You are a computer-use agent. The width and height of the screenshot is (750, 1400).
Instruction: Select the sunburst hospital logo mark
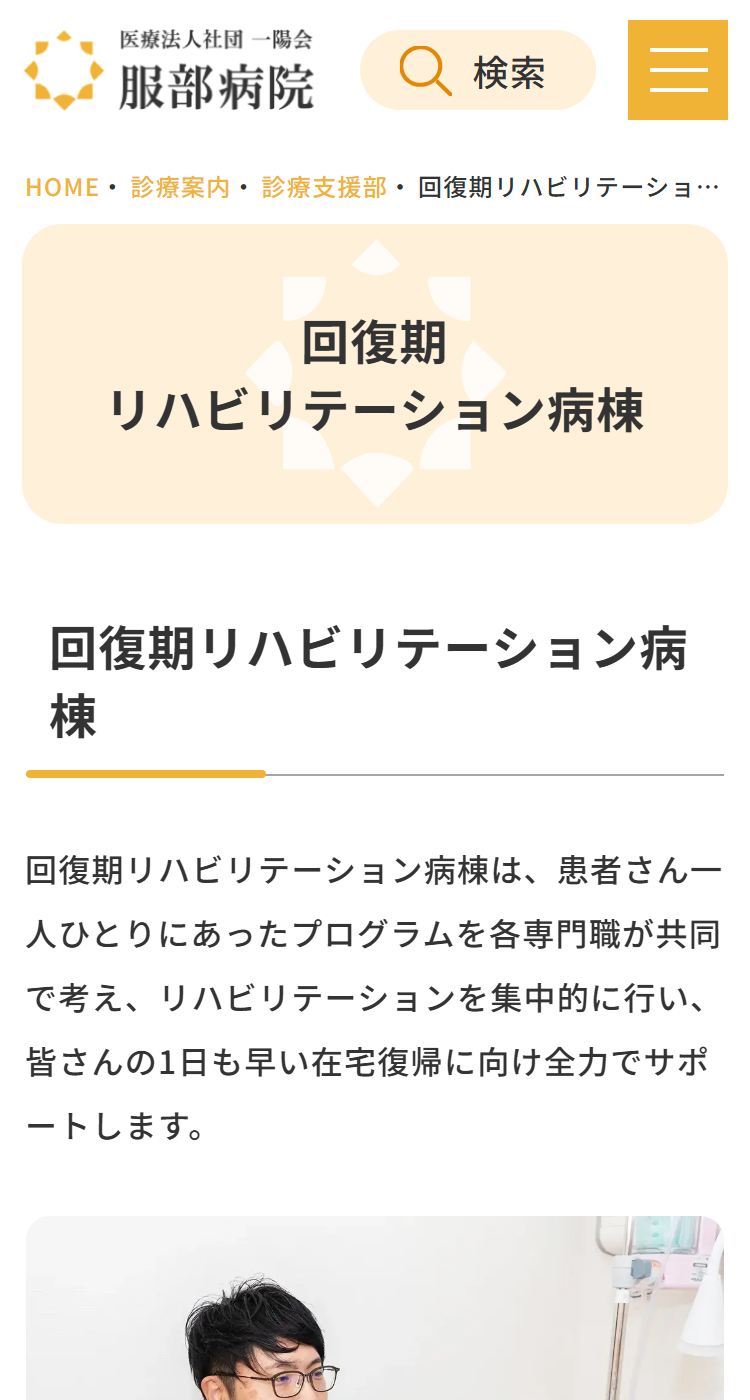[x=66, y=70]
